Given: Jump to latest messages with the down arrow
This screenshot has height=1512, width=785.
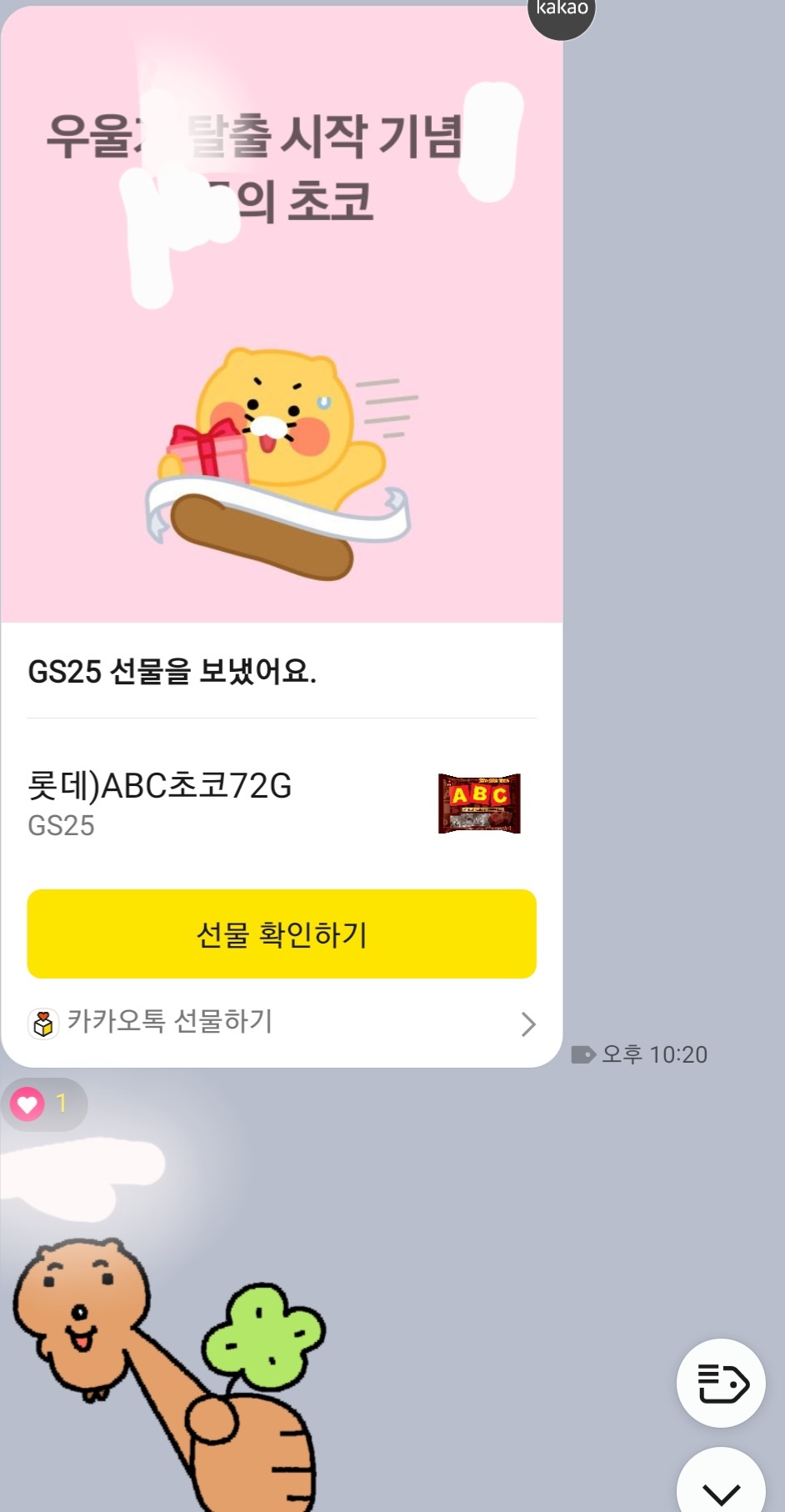Looking at the screenshot, I should click(x=721, y=1488).
